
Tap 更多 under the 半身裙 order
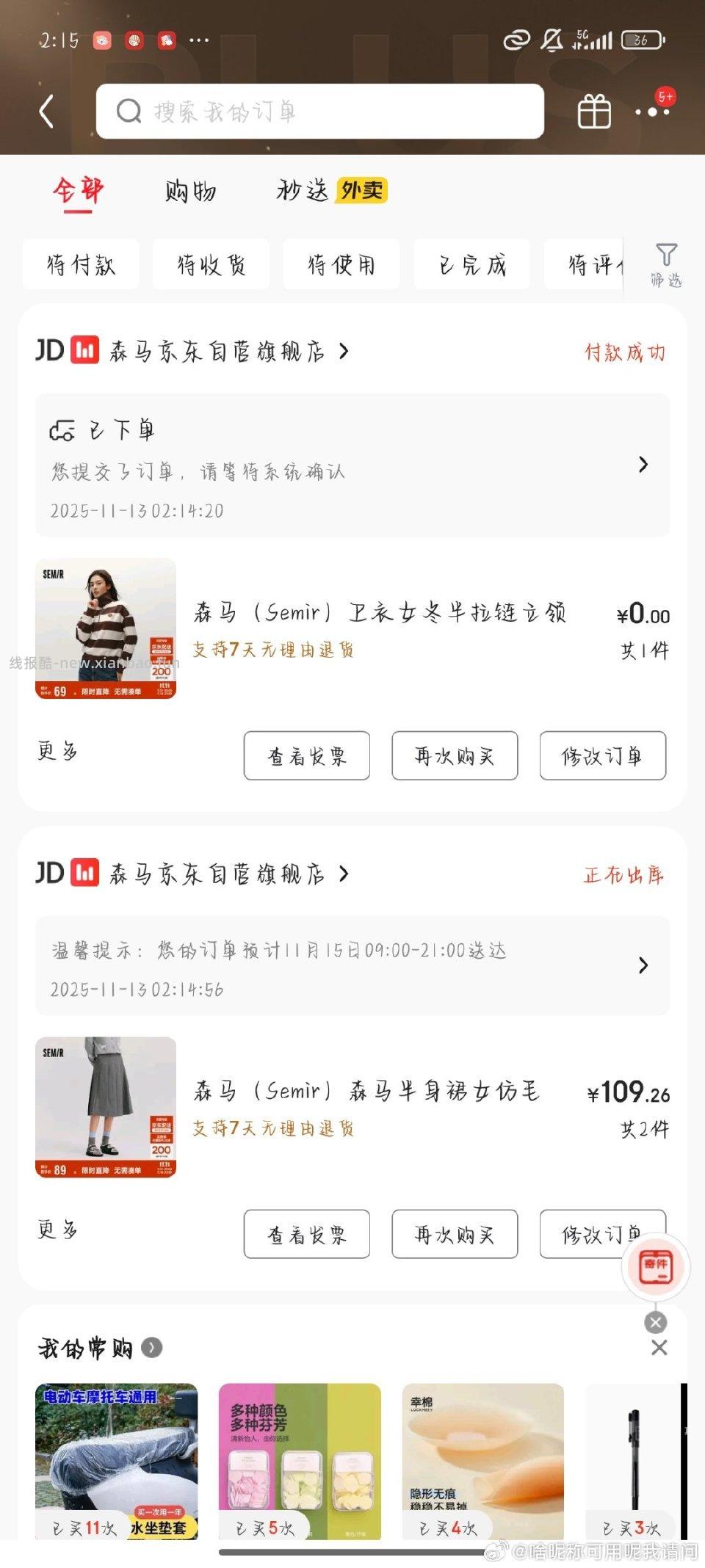coord(57,1229)
